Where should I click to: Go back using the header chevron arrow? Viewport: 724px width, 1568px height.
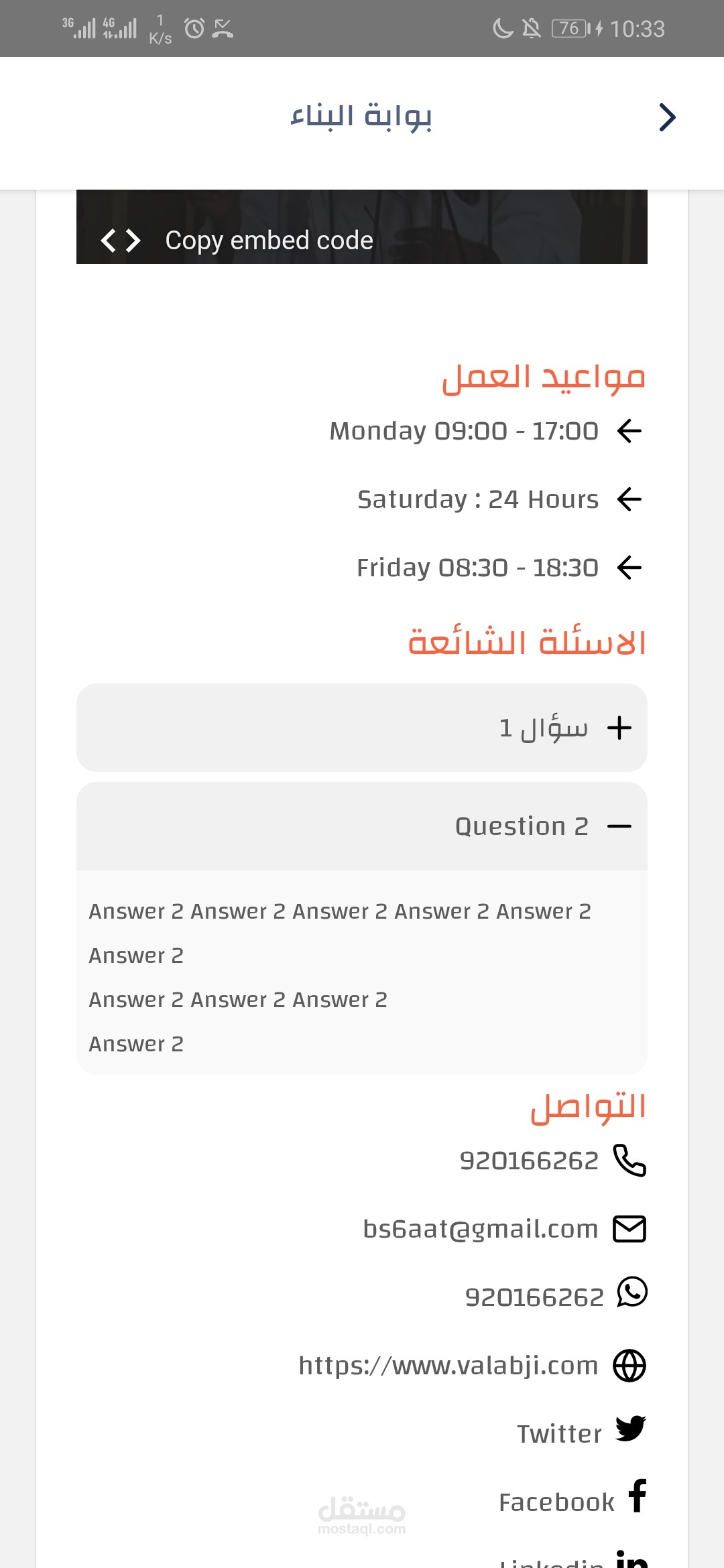(666, 117)
